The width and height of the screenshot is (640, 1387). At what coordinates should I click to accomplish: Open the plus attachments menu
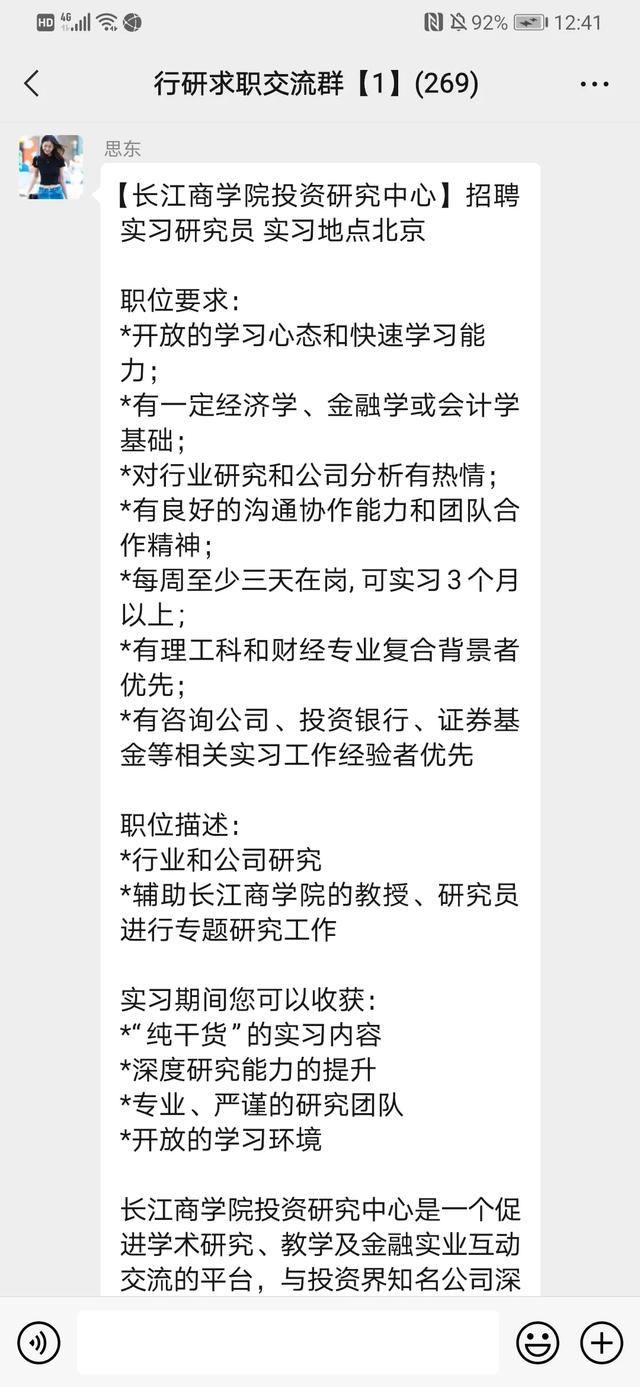pyautogui.click(x=602, y=1342)
